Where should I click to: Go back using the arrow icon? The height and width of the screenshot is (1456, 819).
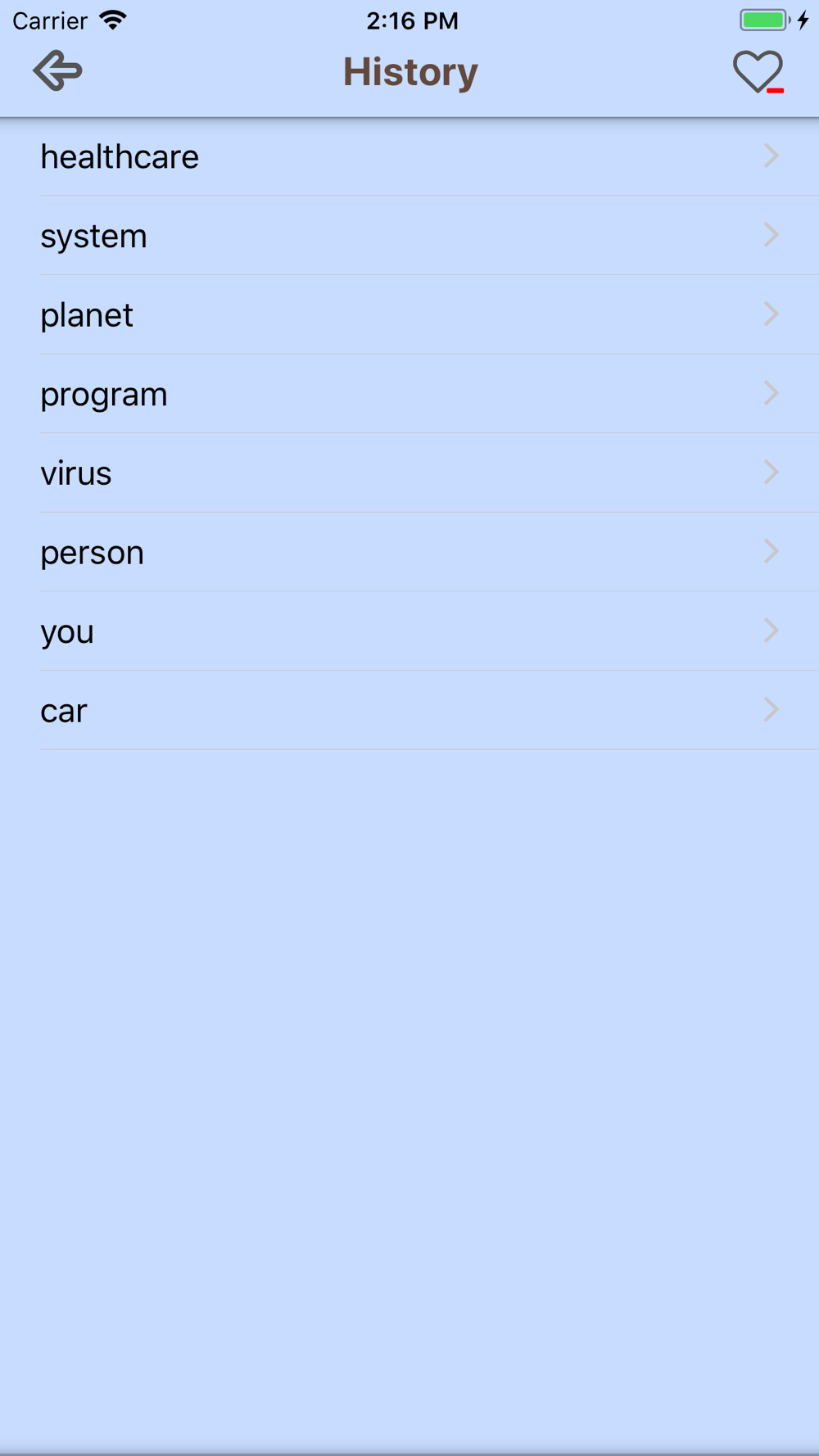click(57, 71)
